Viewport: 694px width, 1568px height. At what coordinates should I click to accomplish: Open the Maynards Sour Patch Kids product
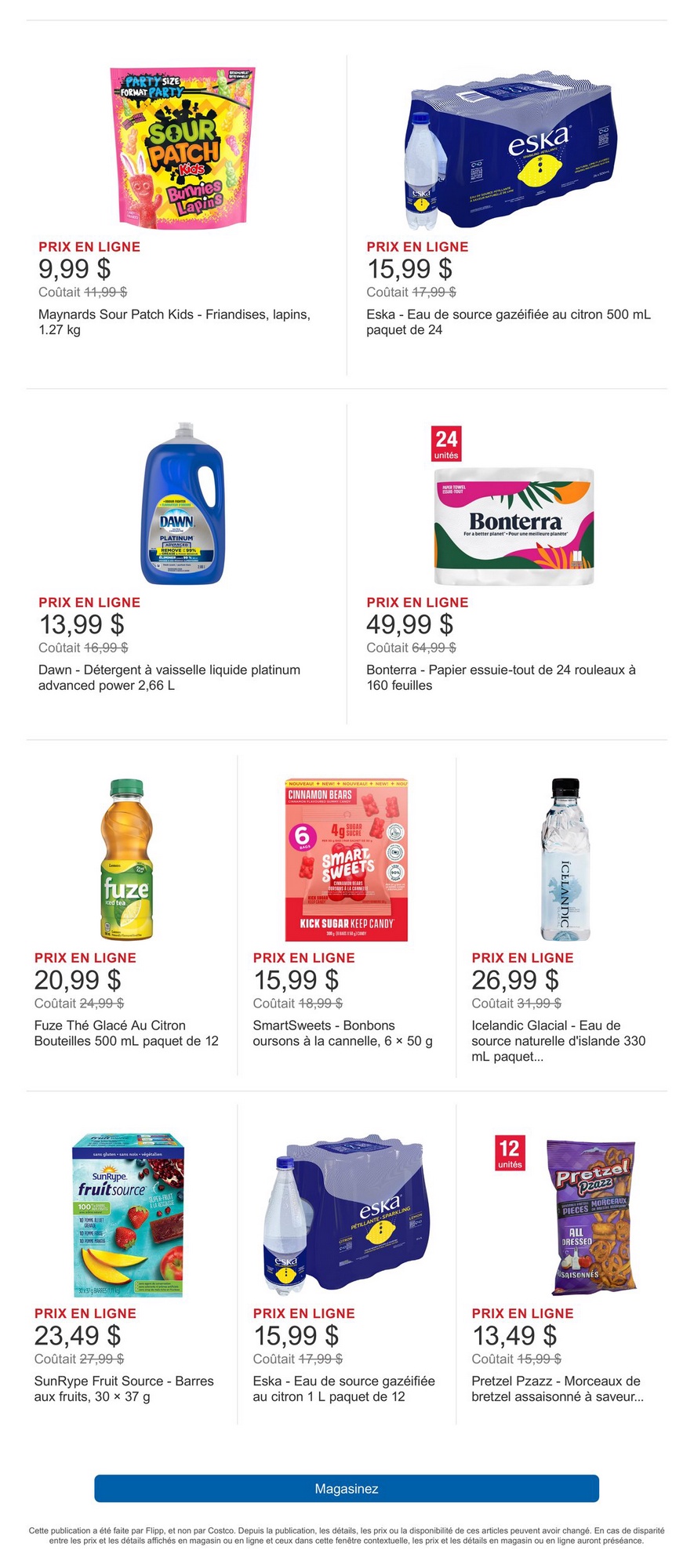coord(183,149)
